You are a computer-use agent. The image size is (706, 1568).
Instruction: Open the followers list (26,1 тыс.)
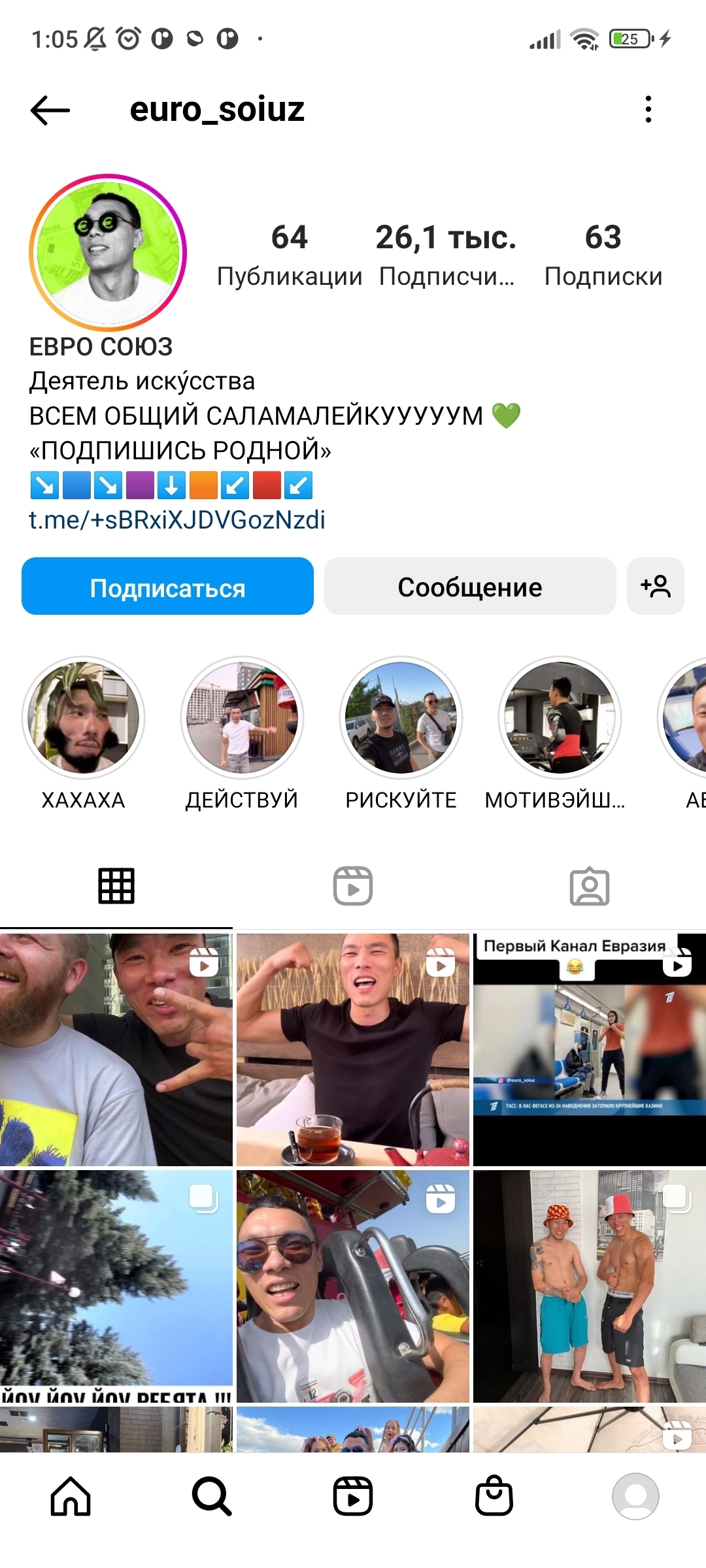(x=446, y=255)
